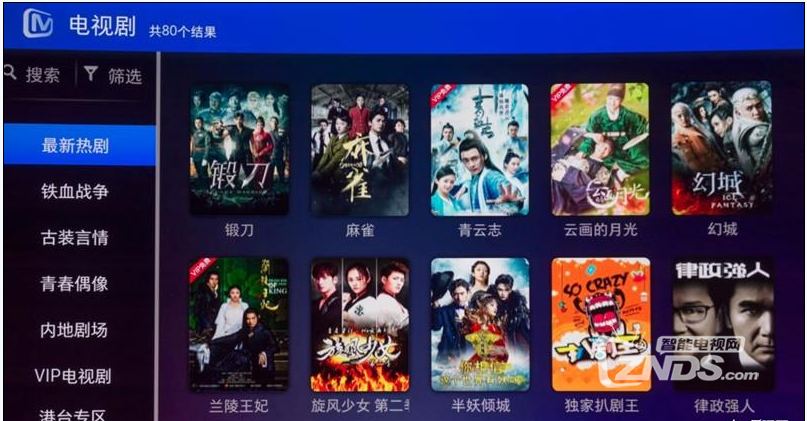The image size is (807, 421).
Task: Open the show 独家扒剧王
Action: [x=600, y=325]
